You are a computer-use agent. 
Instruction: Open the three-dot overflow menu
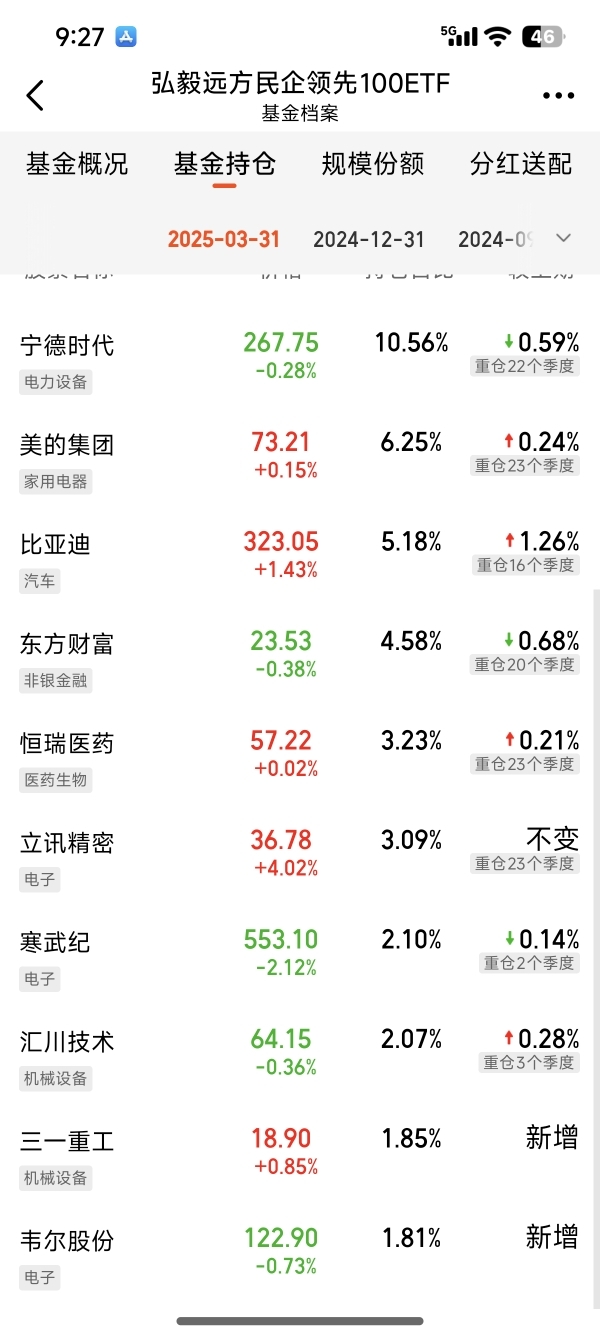tap(559, 96)
